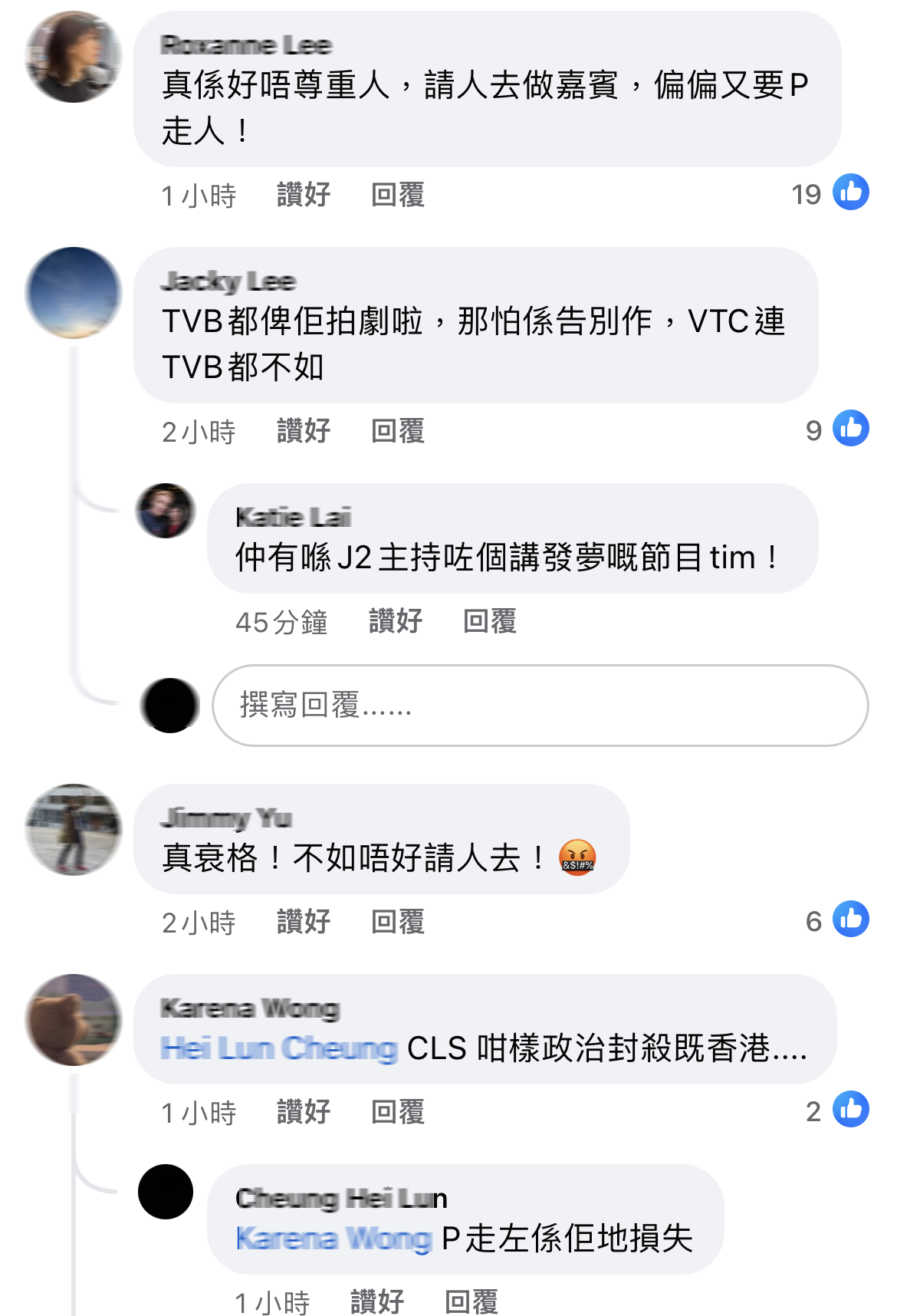897x1316 pixels.
Task: Like Jacky Lee's comment about TVB
Action: pyautogui.click(x=303, y=431)
